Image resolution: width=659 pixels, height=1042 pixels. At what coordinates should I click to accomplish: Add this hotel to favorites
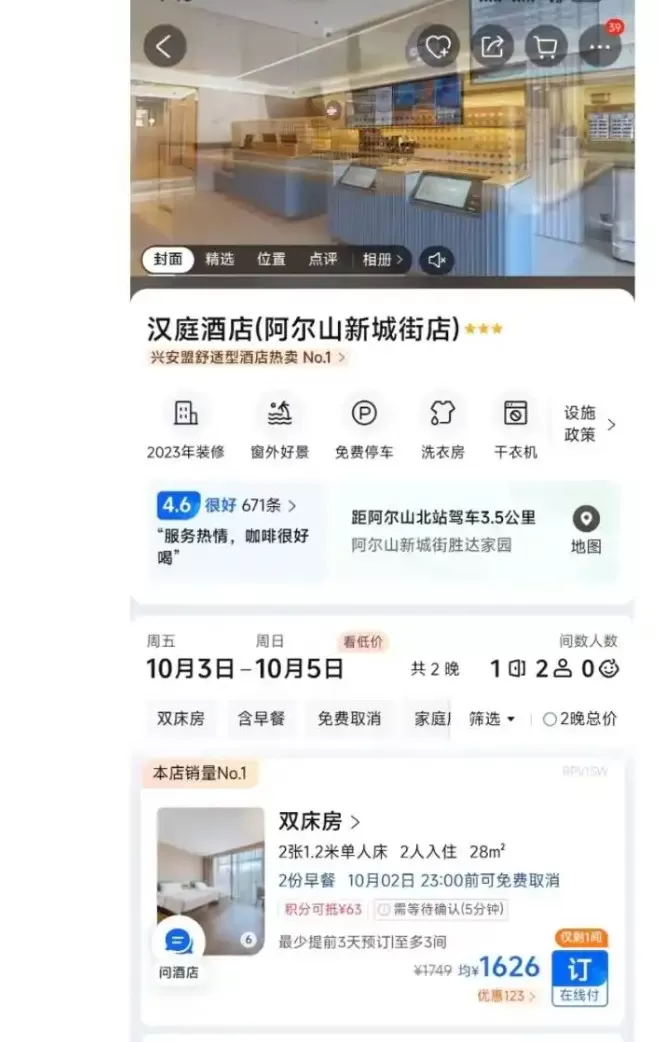coord(438,46)
